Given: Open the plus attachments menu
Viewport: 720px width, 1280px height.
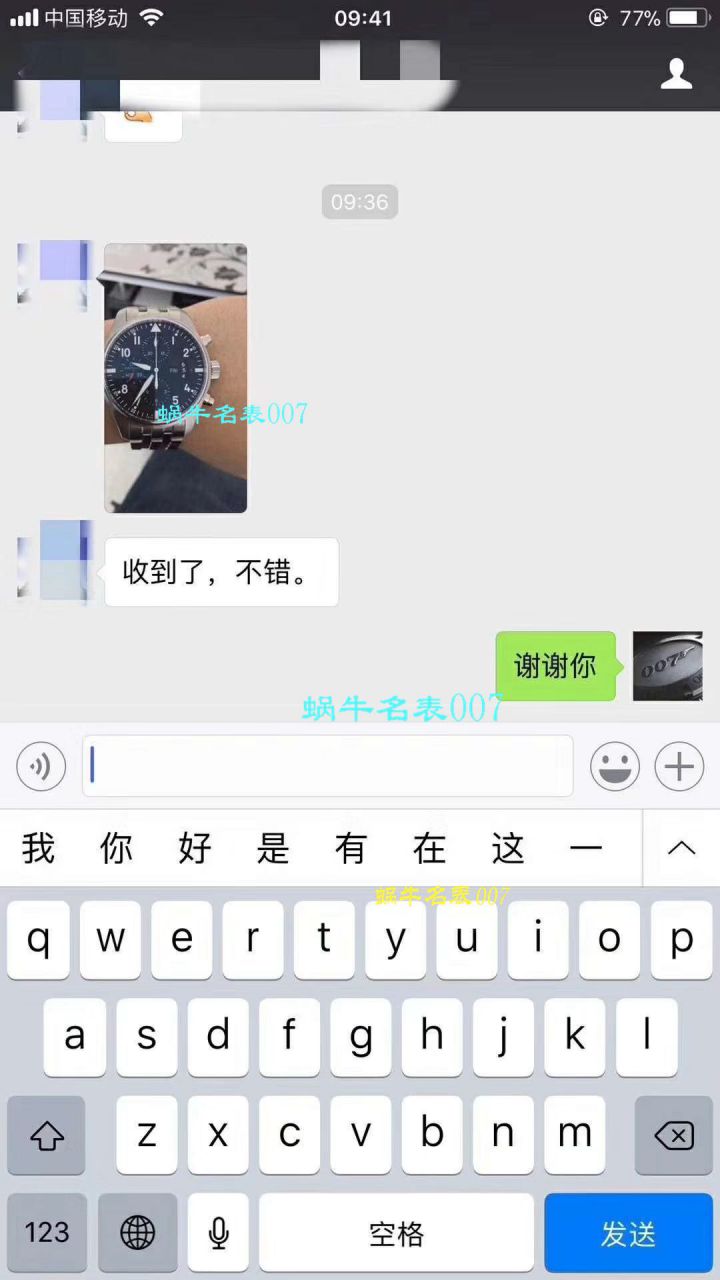Looking at the screenshot, I should [x=679, y=767].
